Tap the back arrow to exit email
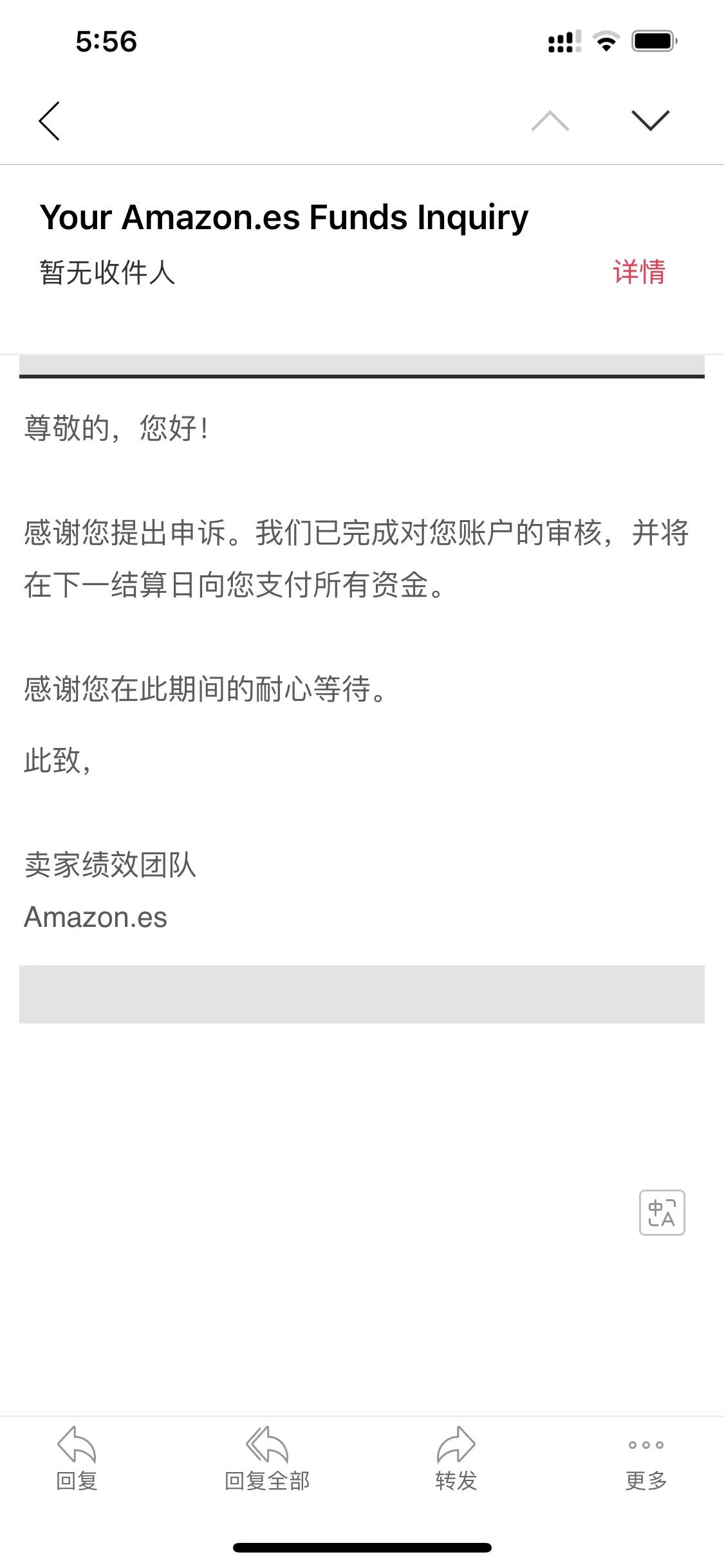This screenshot has height=1568, width=724. coord(50,121)
